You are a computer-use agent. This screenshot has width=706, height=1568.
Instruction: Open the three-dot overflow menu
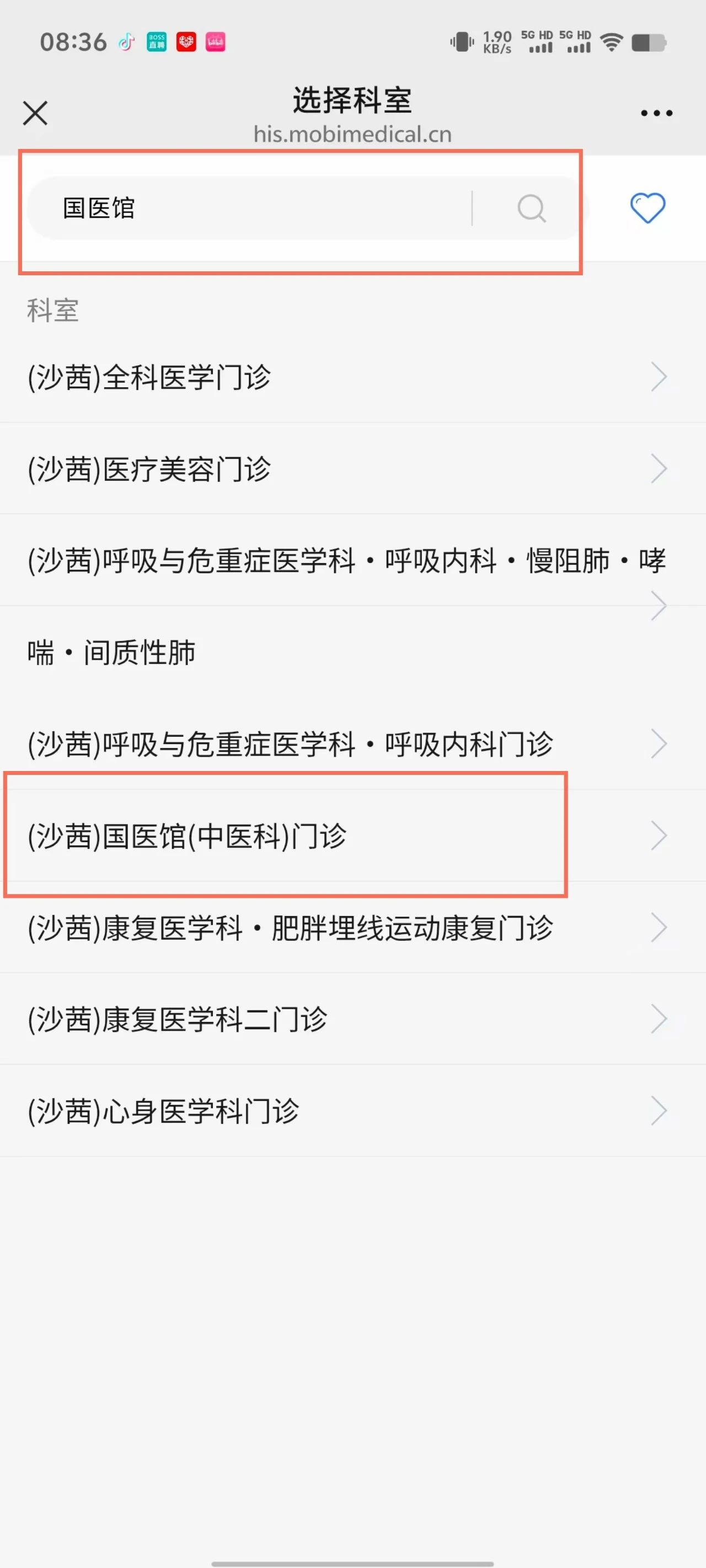pos(656,113)
